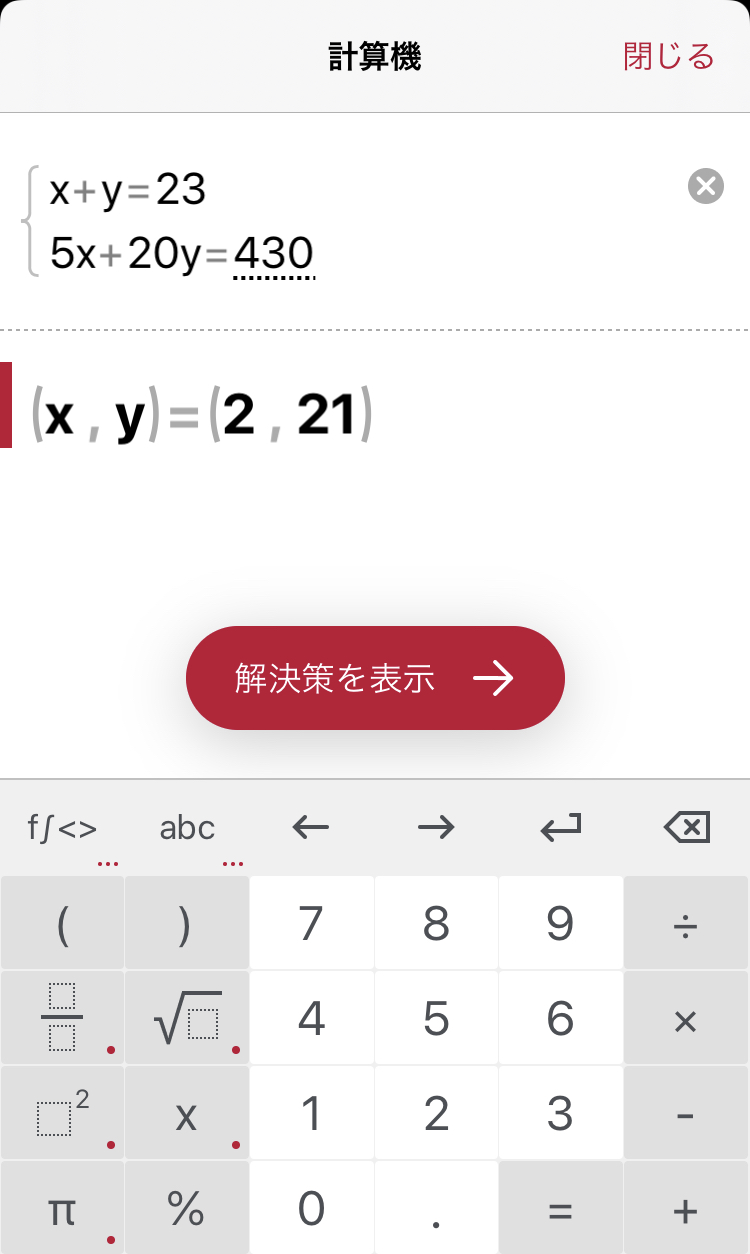
Task: Tap the return/new line key
Action: [560, 828]
